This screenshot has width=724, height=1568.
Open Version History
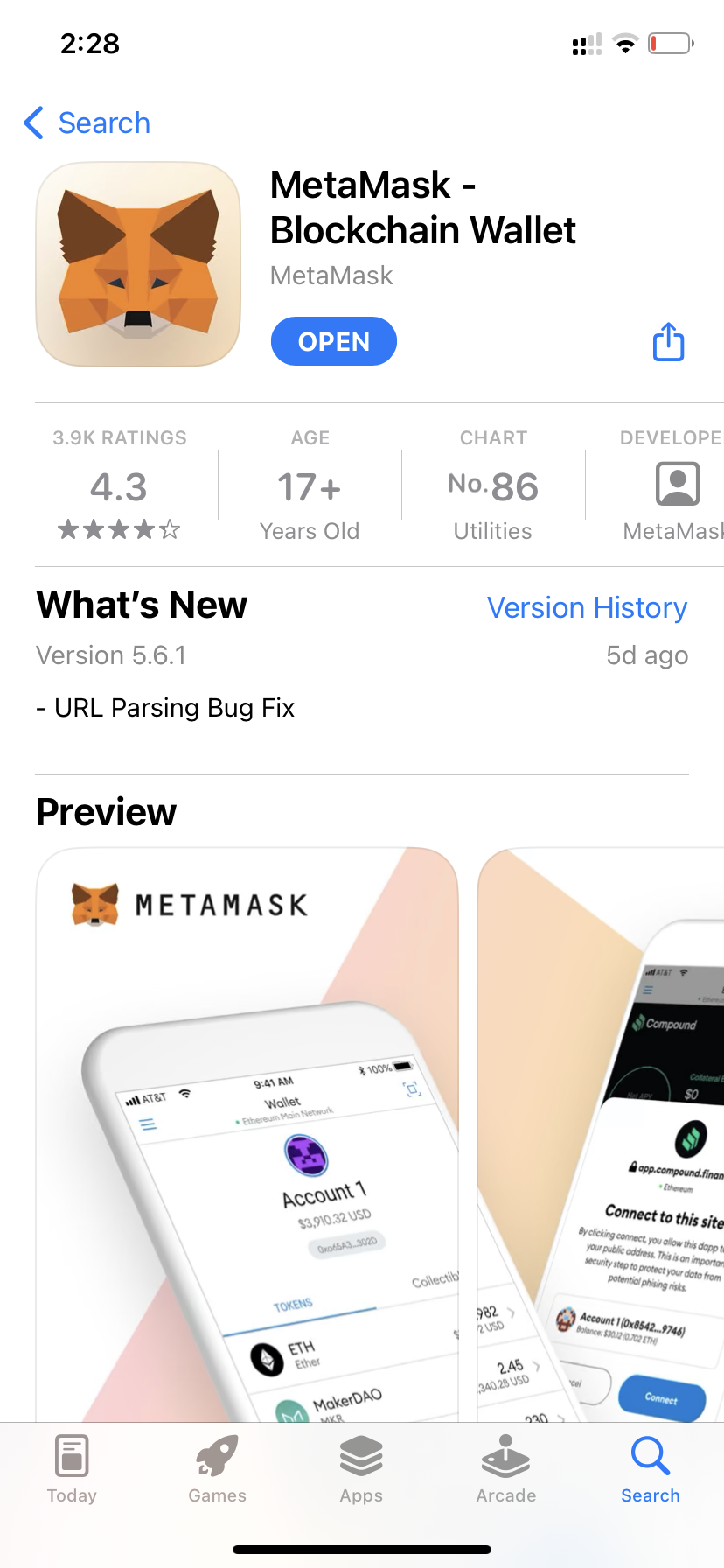point(587,607)
